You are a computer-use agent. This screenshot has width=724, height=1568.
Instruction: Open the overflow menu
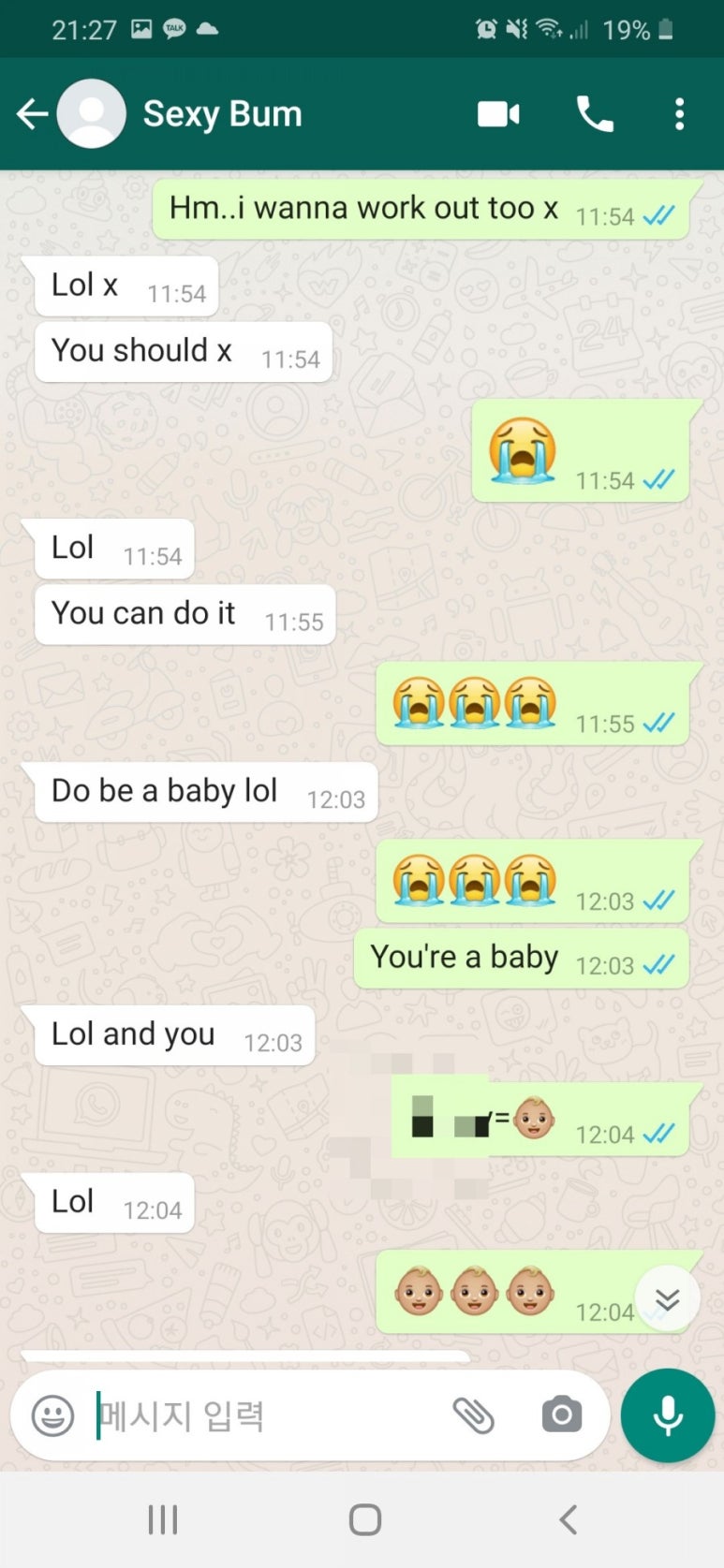pos(680,114)
